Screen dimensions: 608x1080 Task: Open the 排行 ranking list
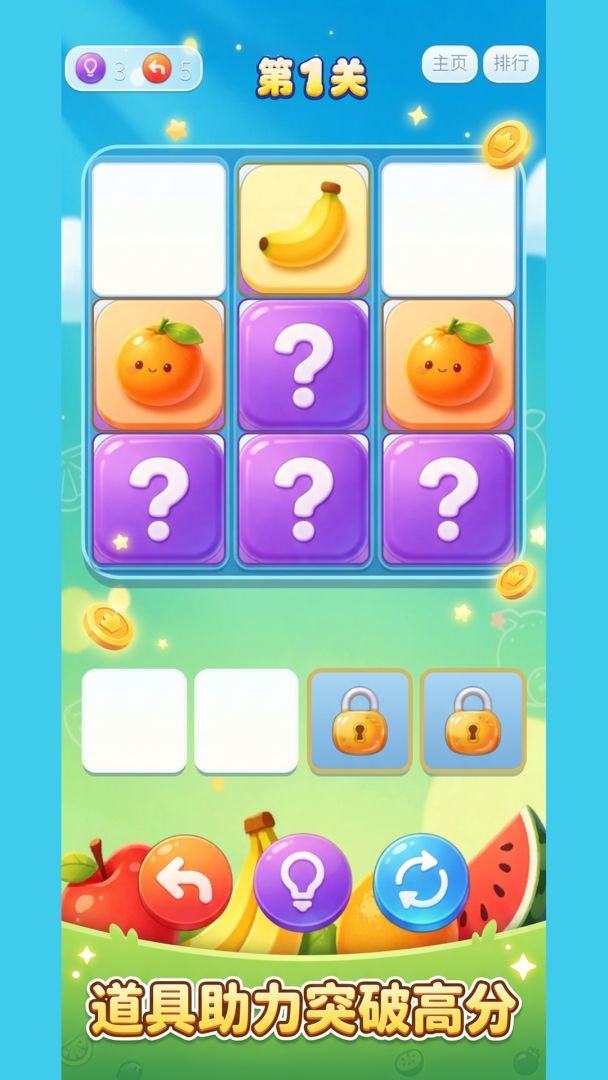(x=511, y=64)
